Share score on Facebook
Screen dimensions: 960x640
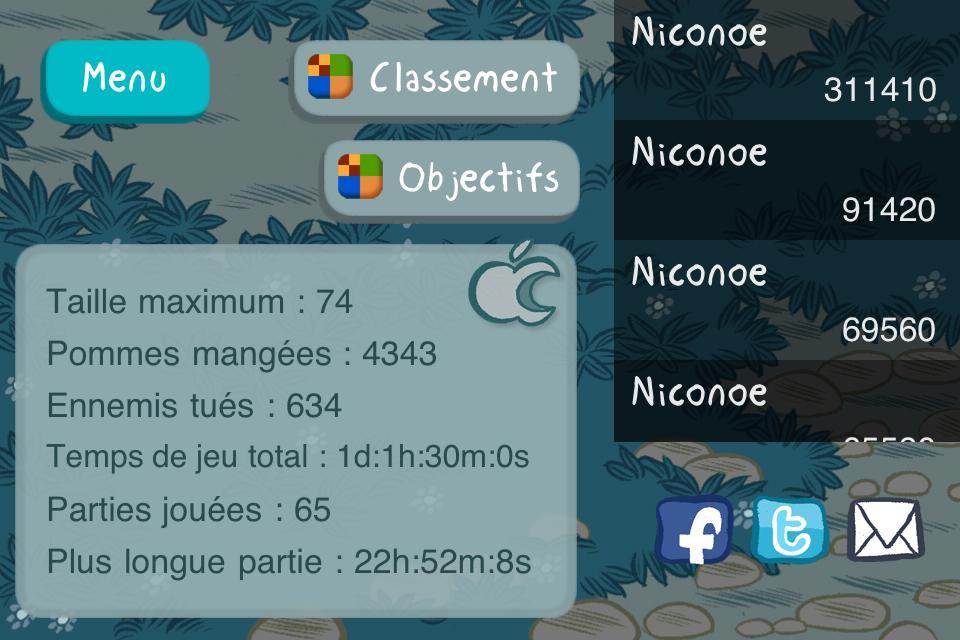point(693,530)
